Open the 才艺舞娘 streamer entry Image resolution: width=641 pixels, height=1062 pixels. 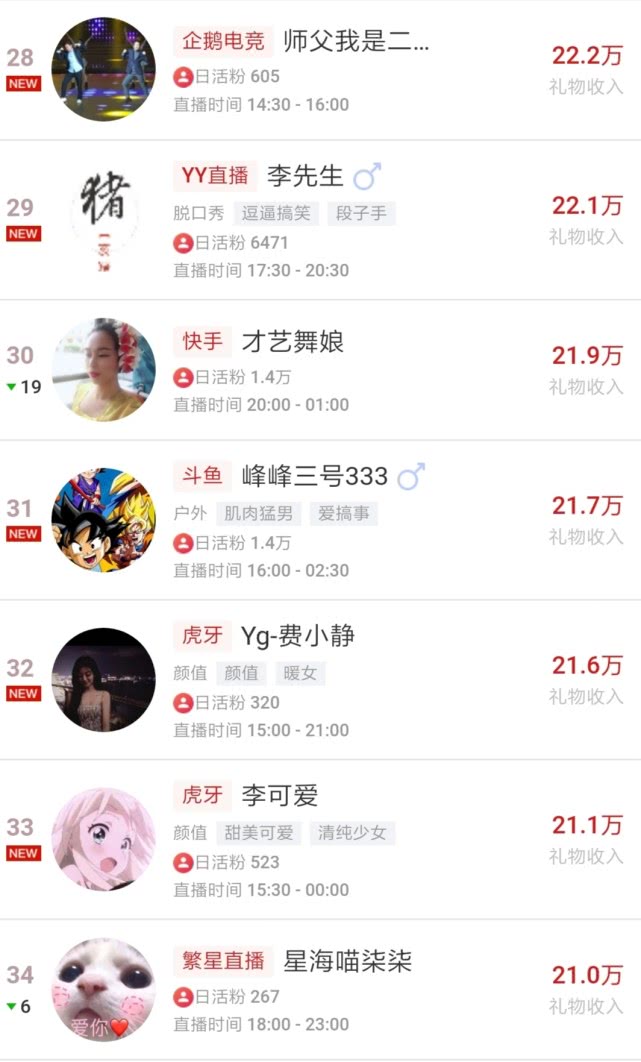[x=320, y=370]
